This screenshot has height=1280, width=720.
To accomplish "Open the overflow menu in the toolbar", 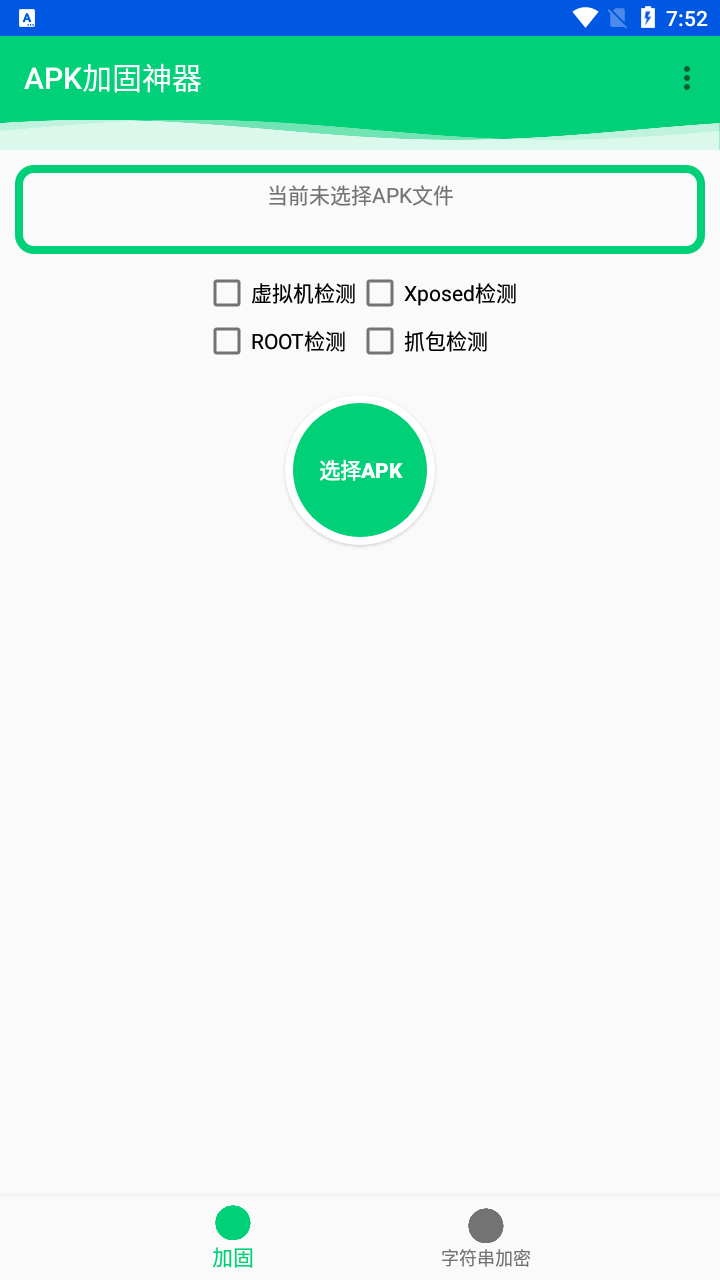I will [x=686, y=78].
